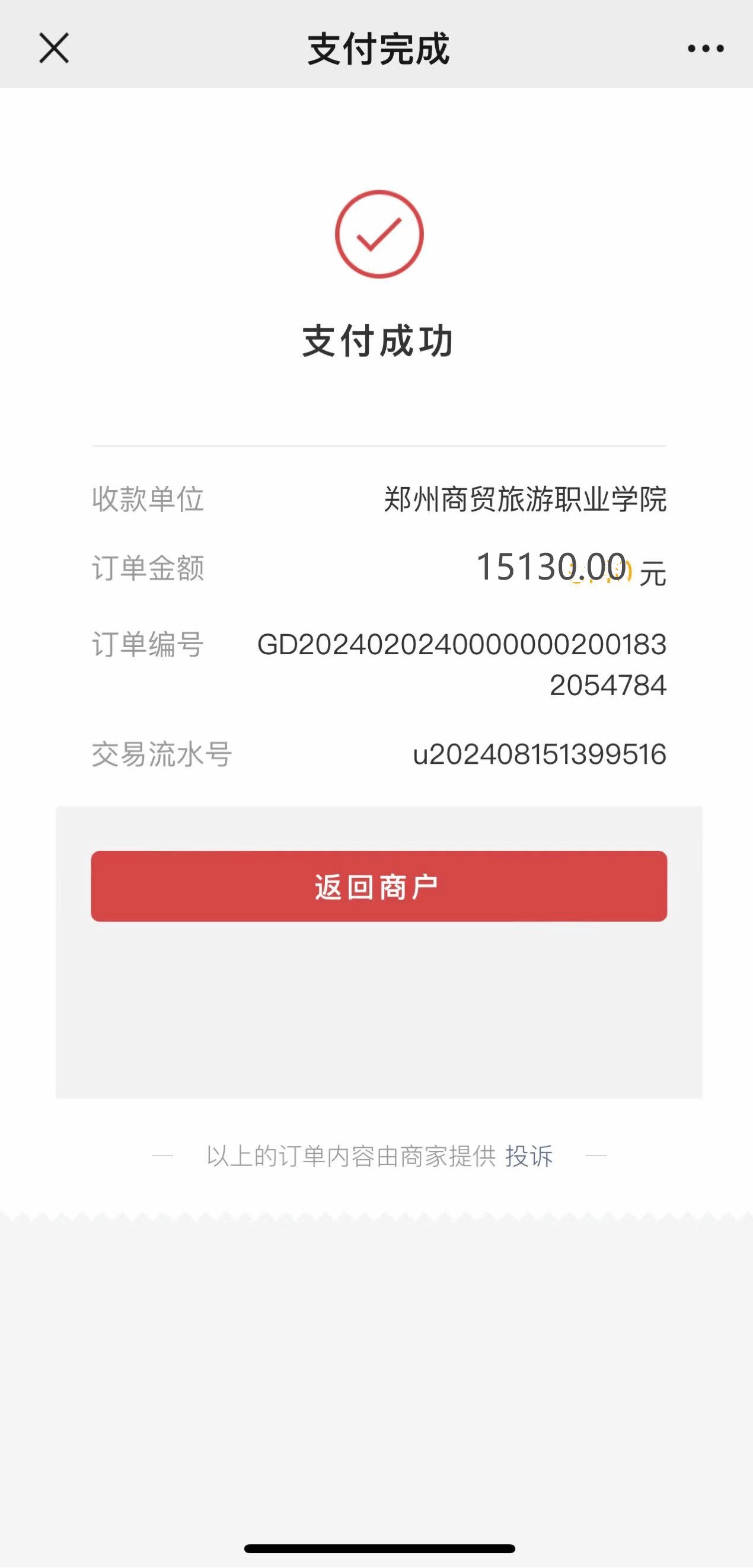This screenshot has width=753, height=1568.
Task: Open the 投诉 complaint link
Action: 528,1156
